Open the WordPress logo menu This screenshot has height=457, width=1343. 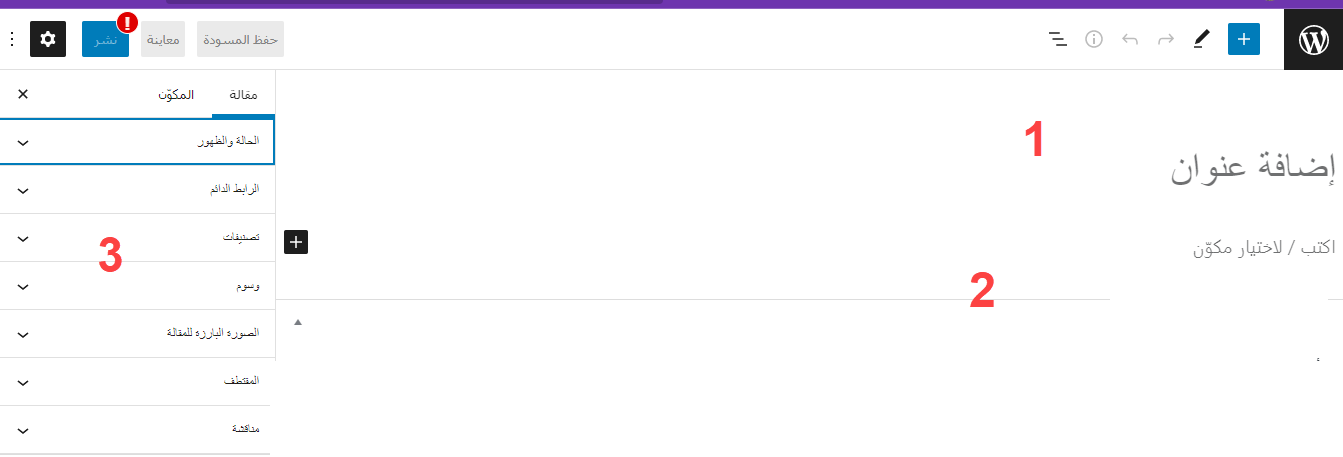(1313, 40)
